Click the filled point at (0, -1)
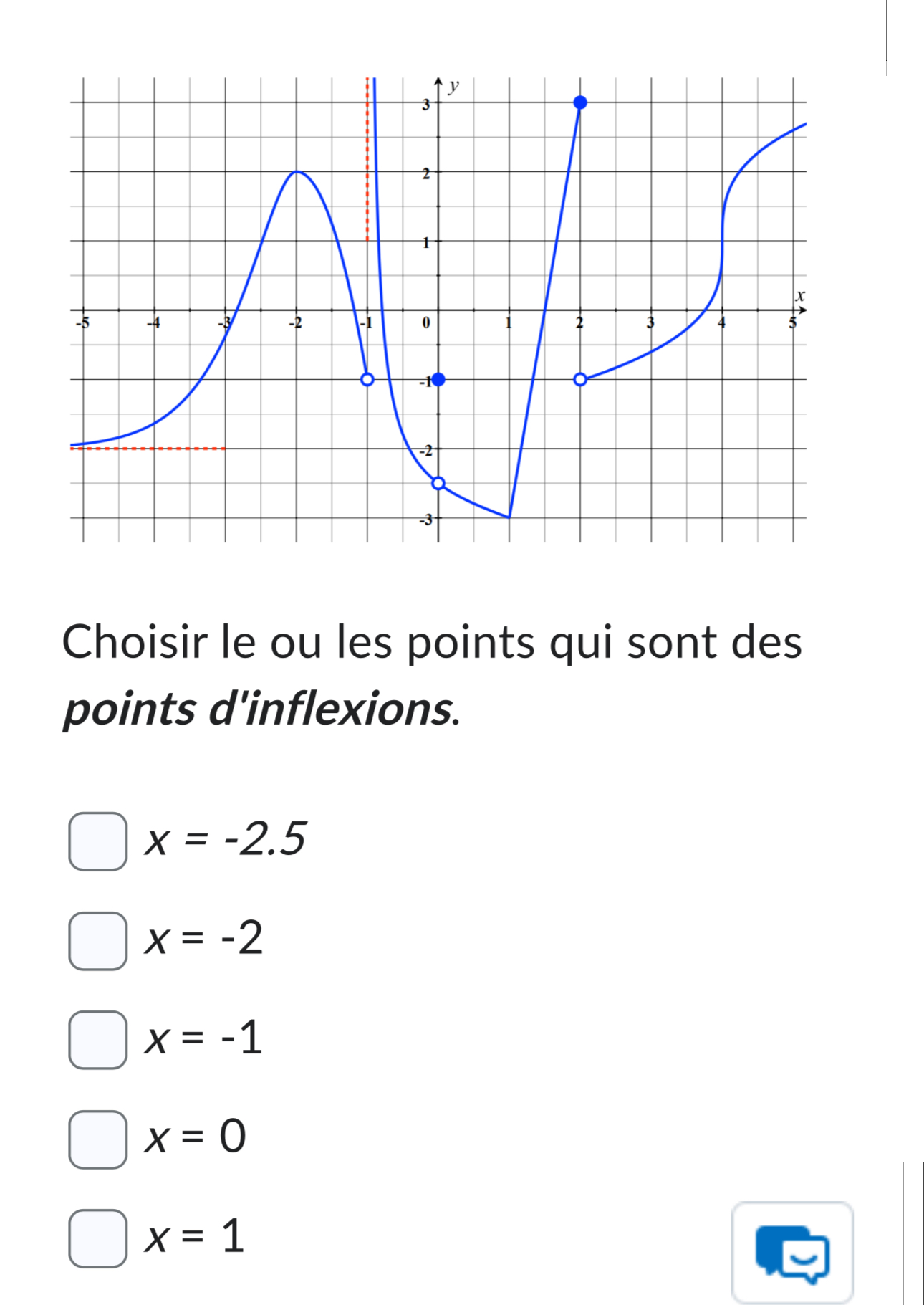 pos(439,378)
